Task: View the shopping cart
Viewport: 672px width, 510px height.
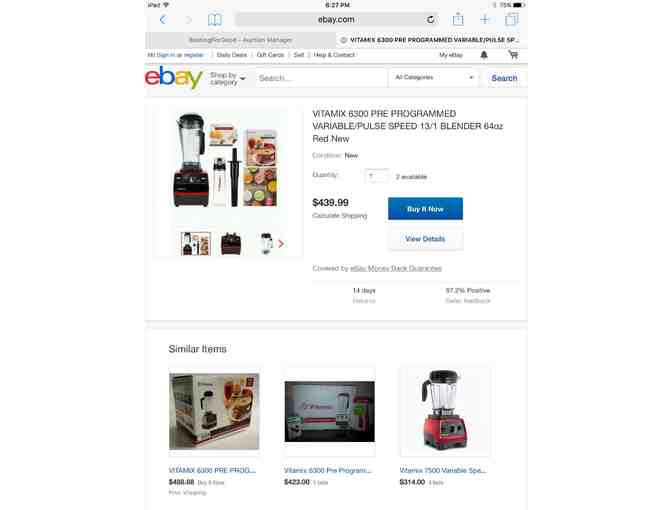Action: [513, 55]
